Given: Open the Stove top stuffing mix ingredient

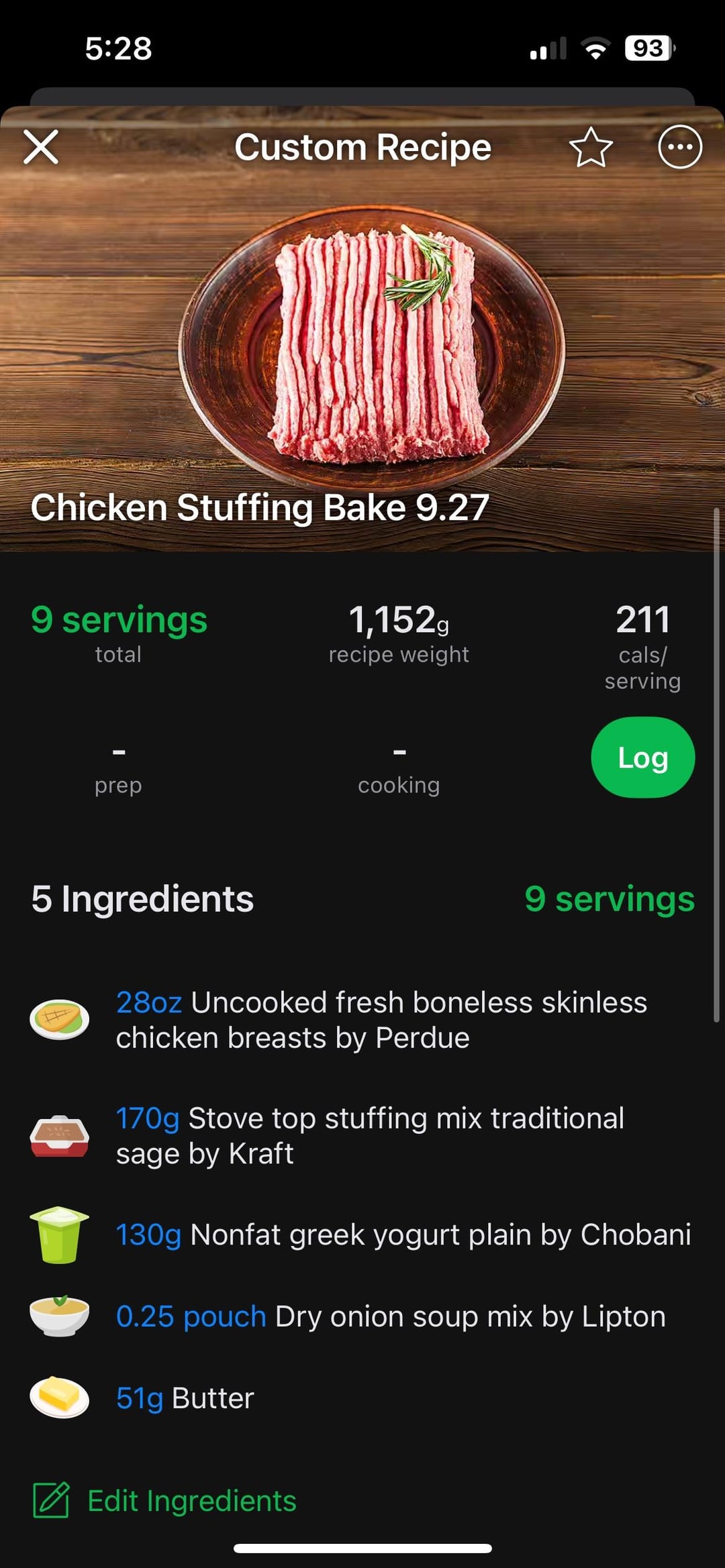Looking at the screenshot, I should point(369,1136).
